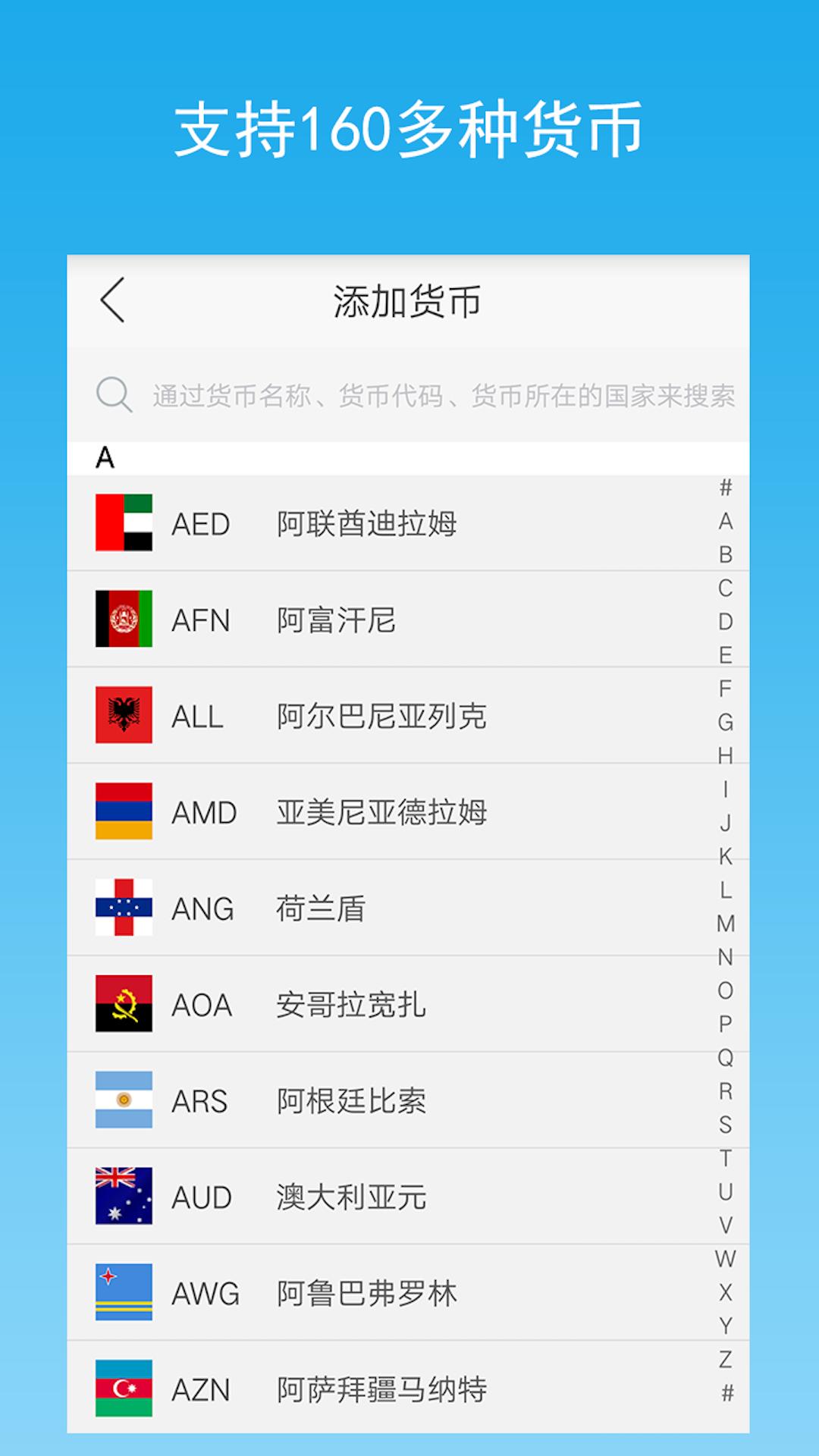819x1456 pixels.
Task: Tap the section header letter A
Action: (106, 456)
